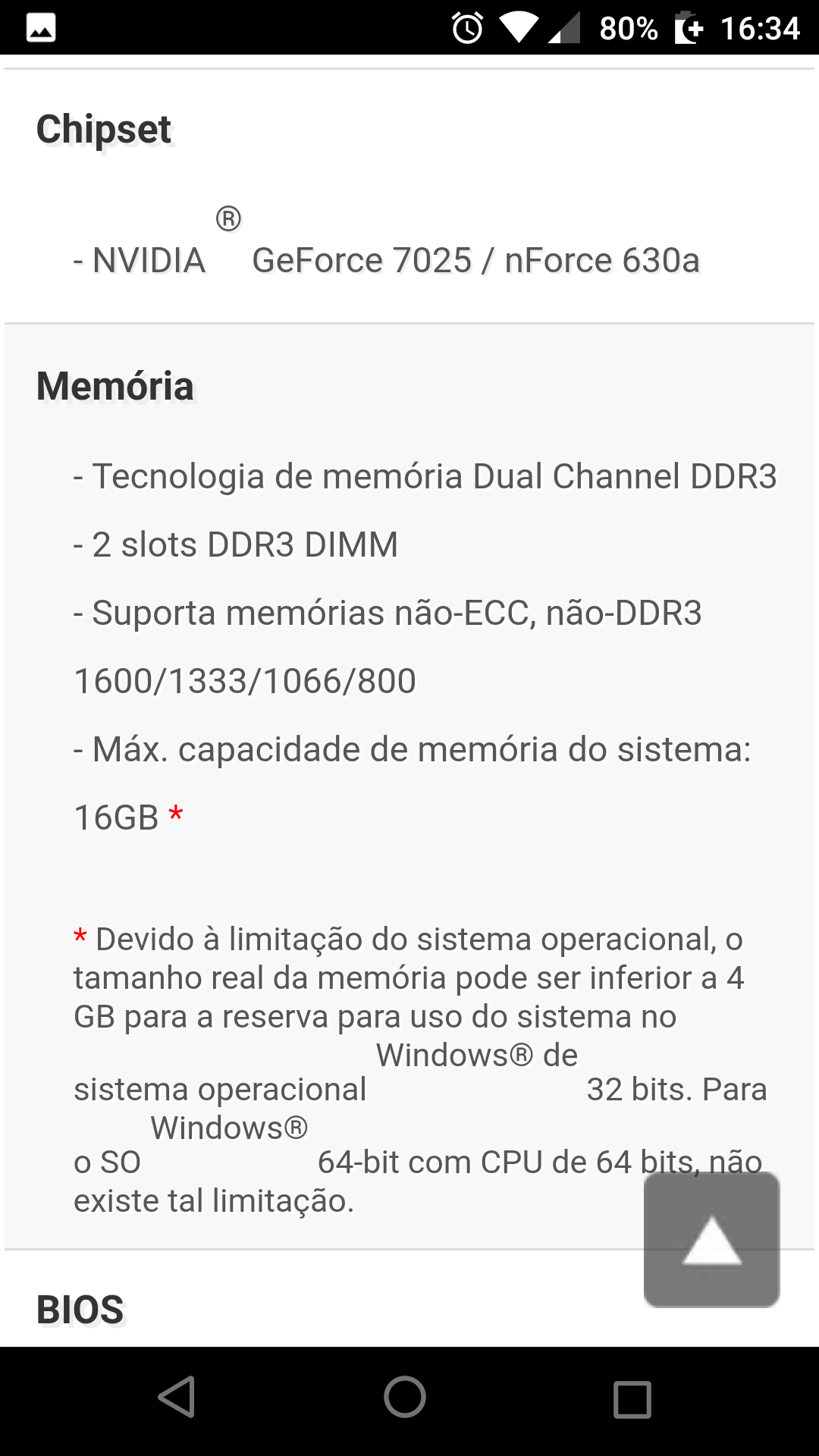Go back using the system back button
The image size is (819, 1456).
177,1397
